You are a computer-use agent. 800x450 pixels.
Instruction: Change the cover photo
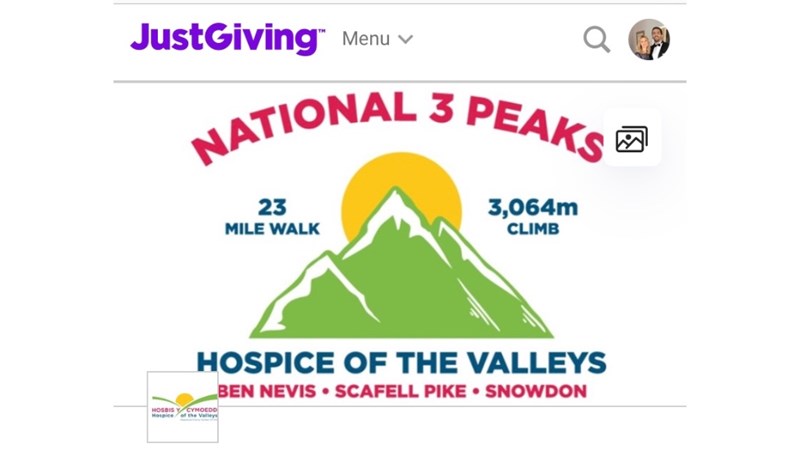632,138
